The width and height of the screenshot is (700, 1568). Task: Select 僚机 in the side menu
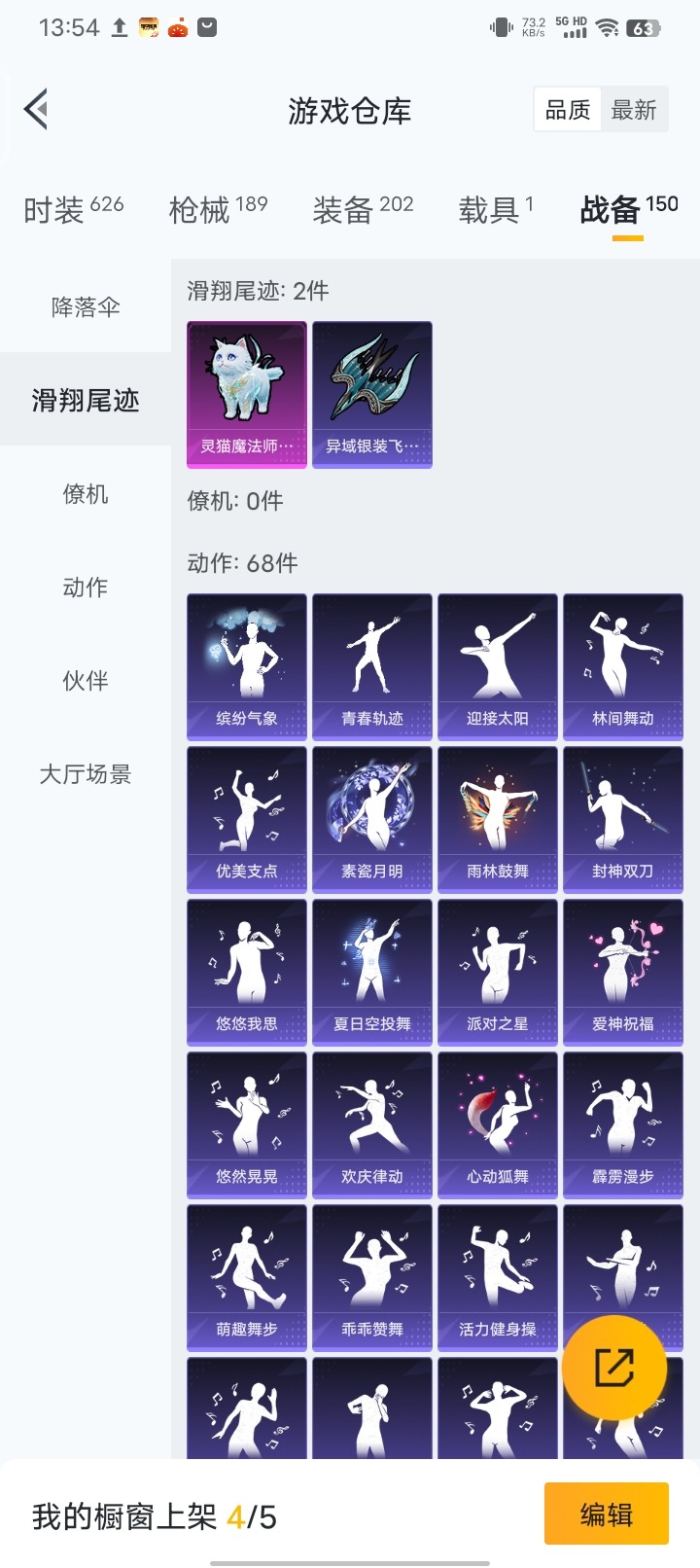pos(86,494)
